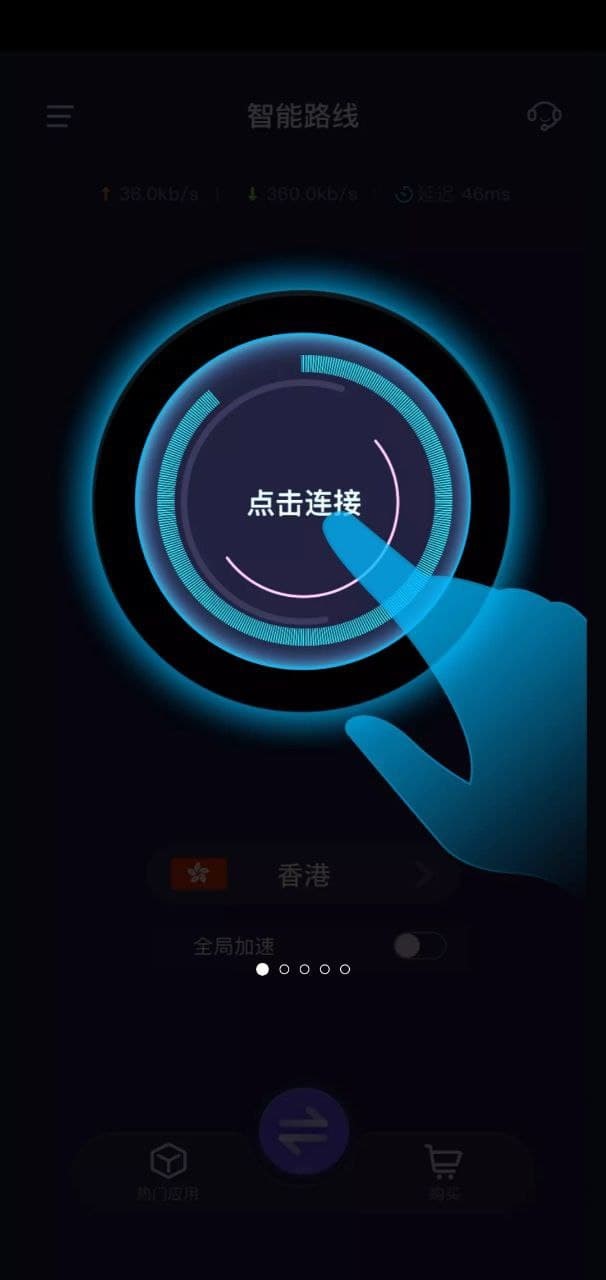The width and height of the screenshot is (606, 1280).
Task: Open the 香港 server selection row
Action: click(303, 876)
